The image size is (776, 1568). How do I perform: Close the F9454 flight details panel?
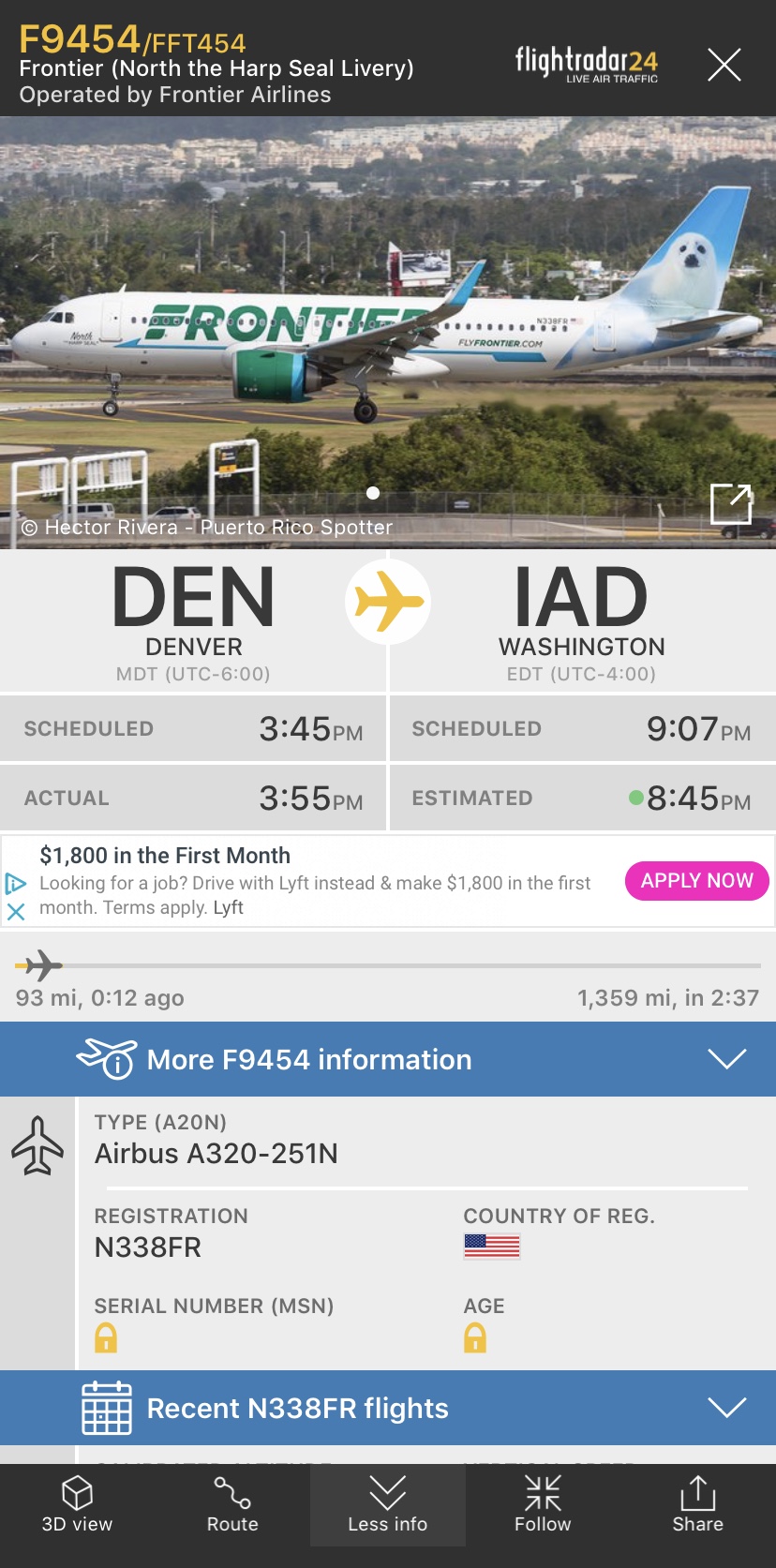click(724, 65)
